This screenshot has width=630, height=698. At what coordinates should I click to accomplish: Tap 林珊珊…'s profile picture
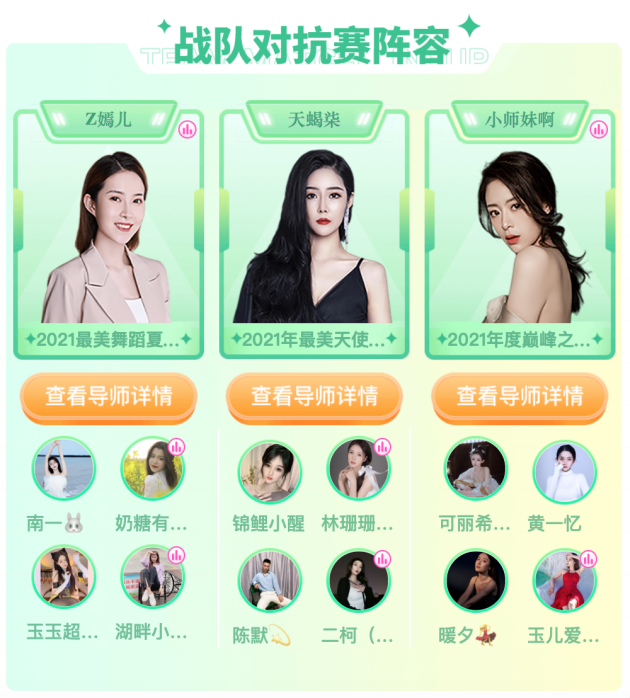tap(358, 469)
